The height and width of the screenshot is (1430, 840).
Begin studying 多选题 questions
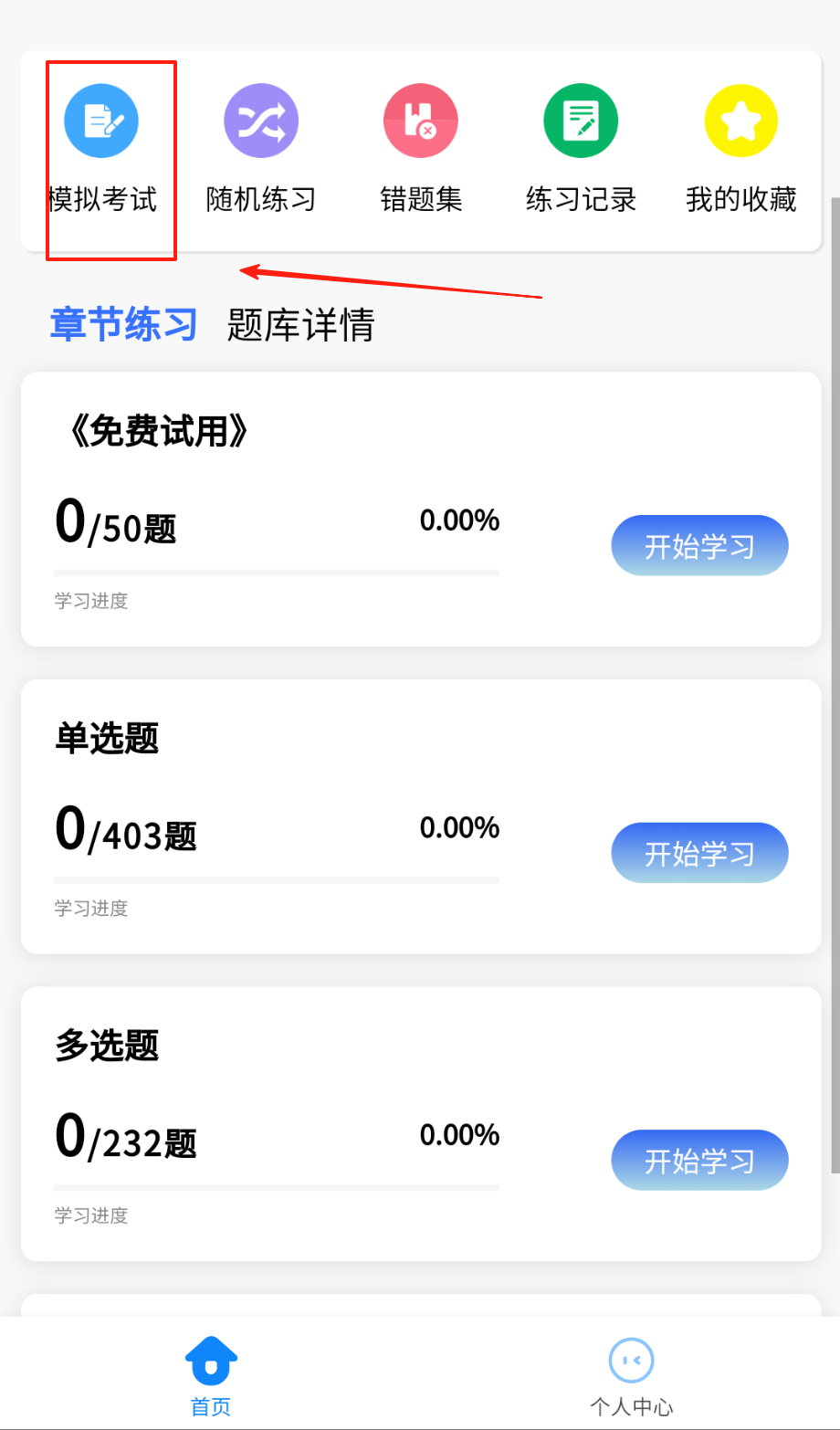(x=699, y=1161)
